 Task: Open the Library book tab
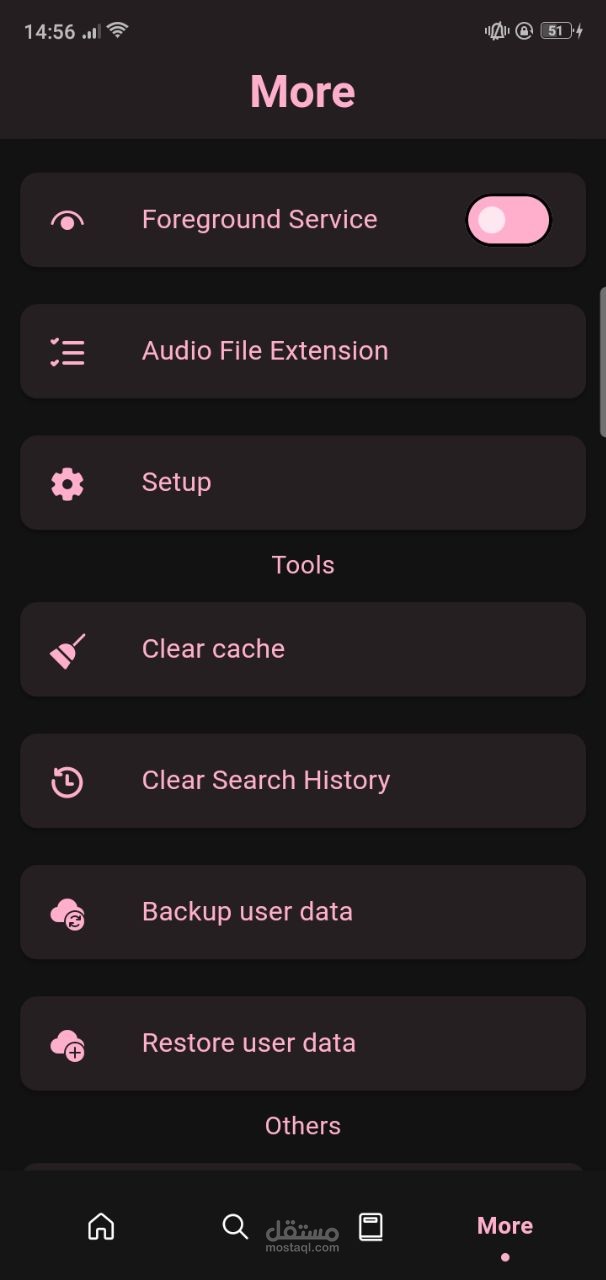371,1226
